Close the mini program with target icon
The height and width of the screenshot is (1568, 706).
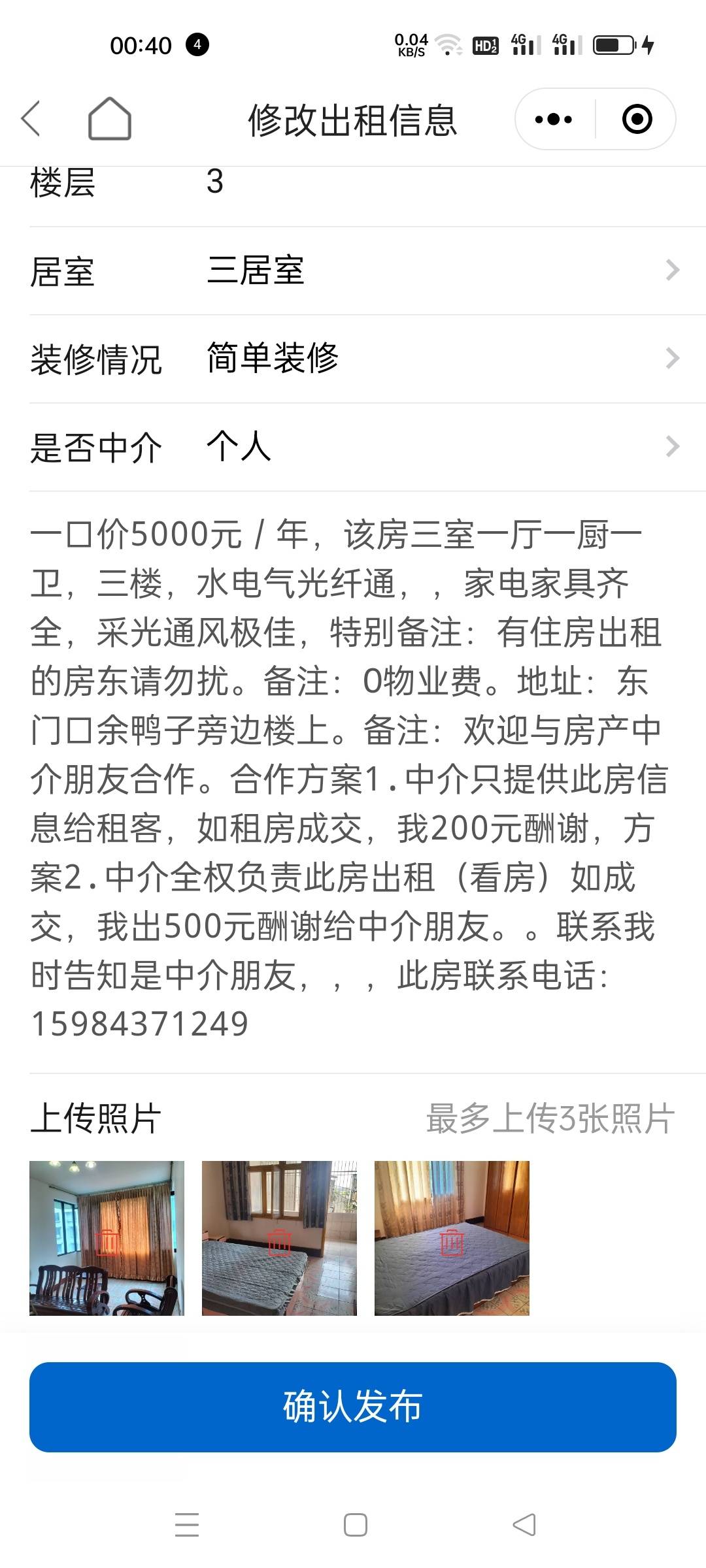pos(637,119)
